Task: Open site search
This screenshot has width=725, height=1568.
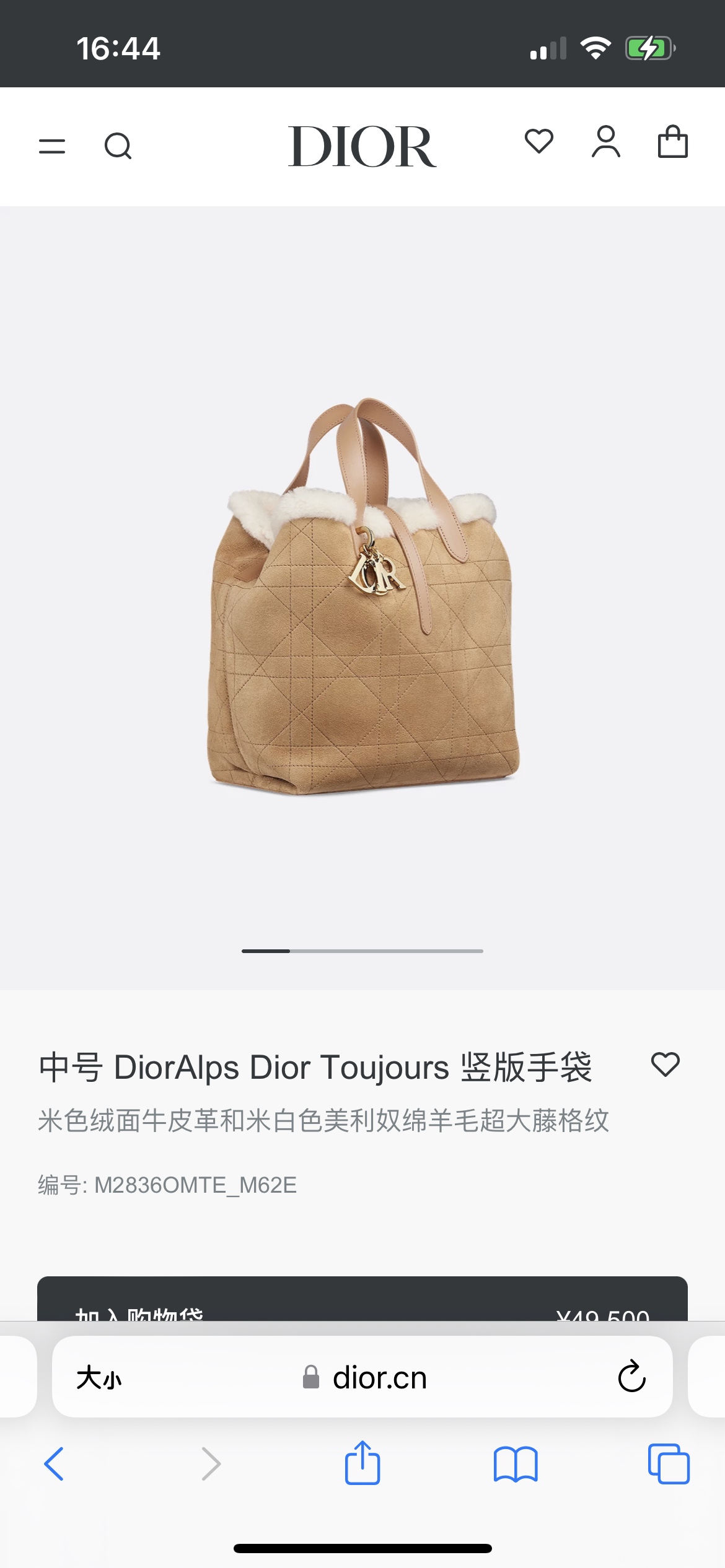Action: (118, 146)
